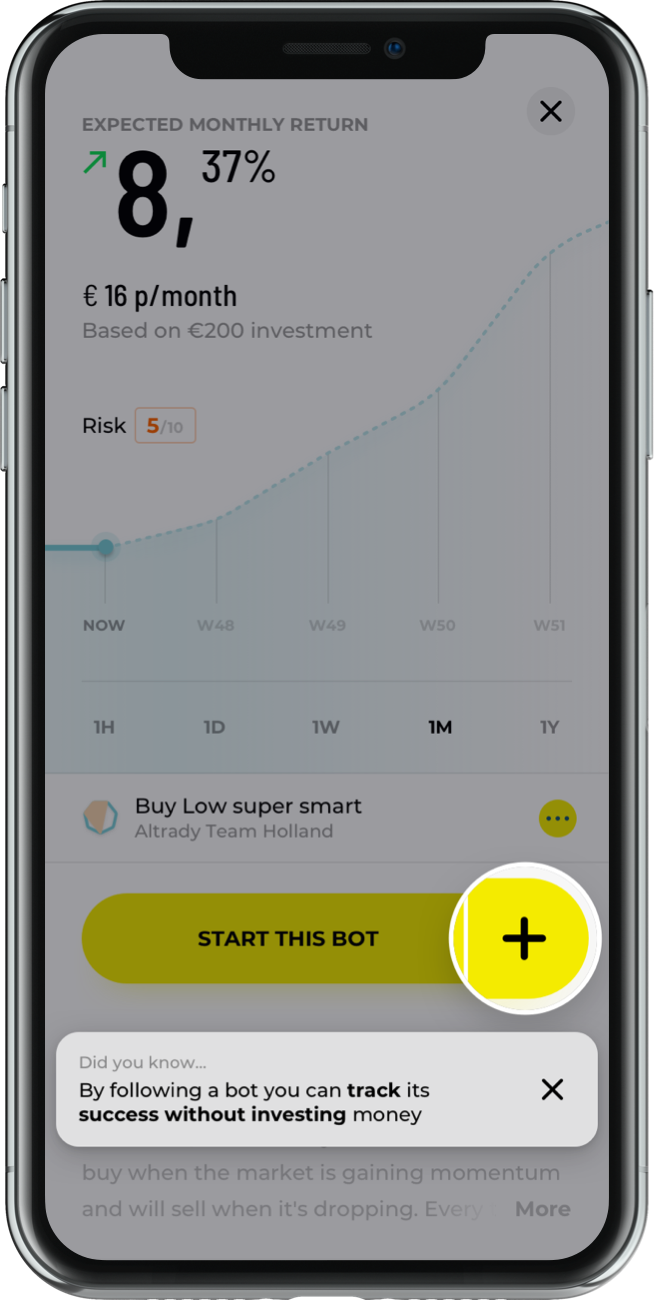Switch the chart to 1Y
654x1300 pixels.
(x=549, y=727)
